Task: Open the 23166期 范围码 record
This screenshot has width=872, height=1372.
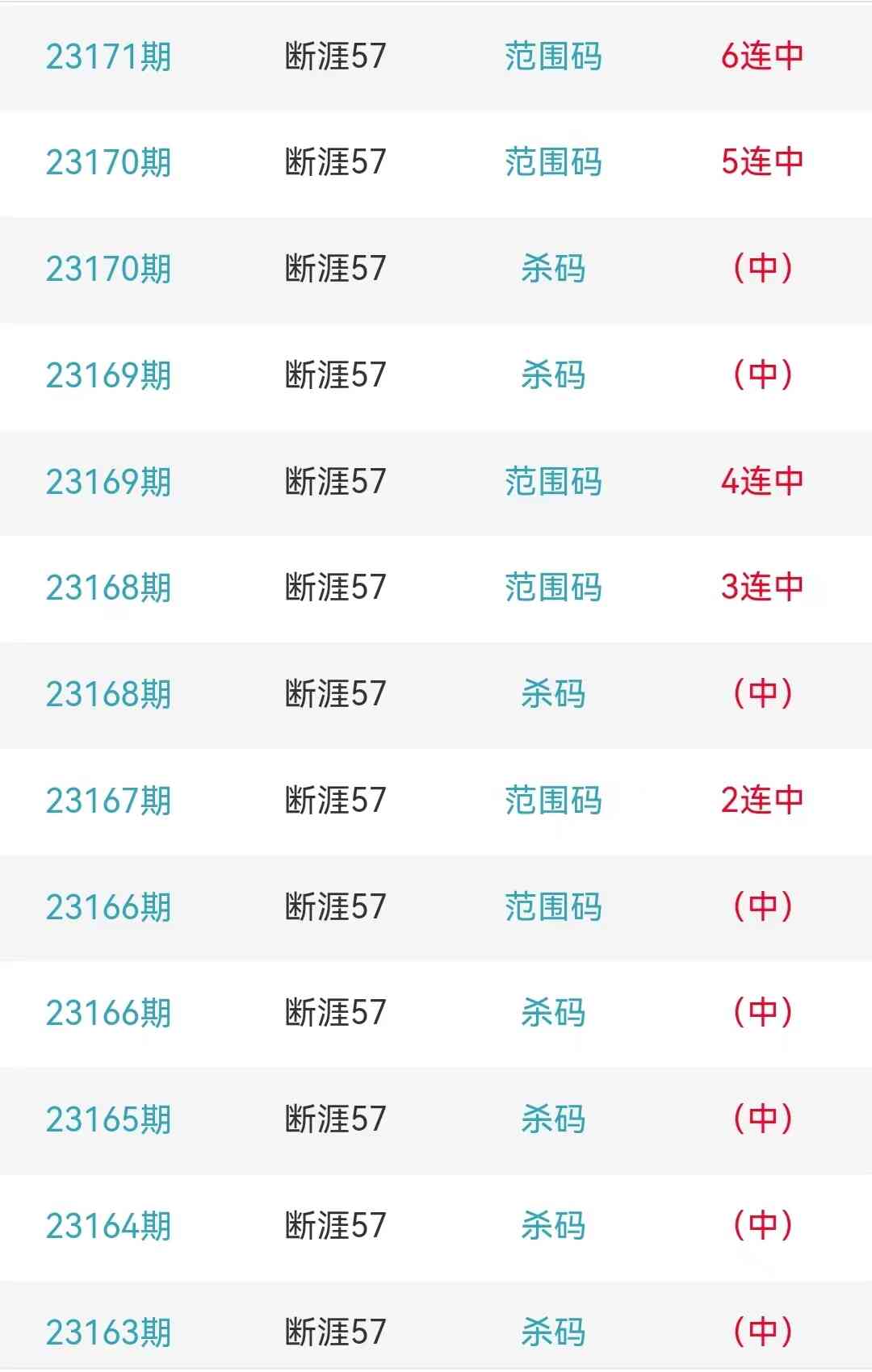Action: tap(436, 907)
